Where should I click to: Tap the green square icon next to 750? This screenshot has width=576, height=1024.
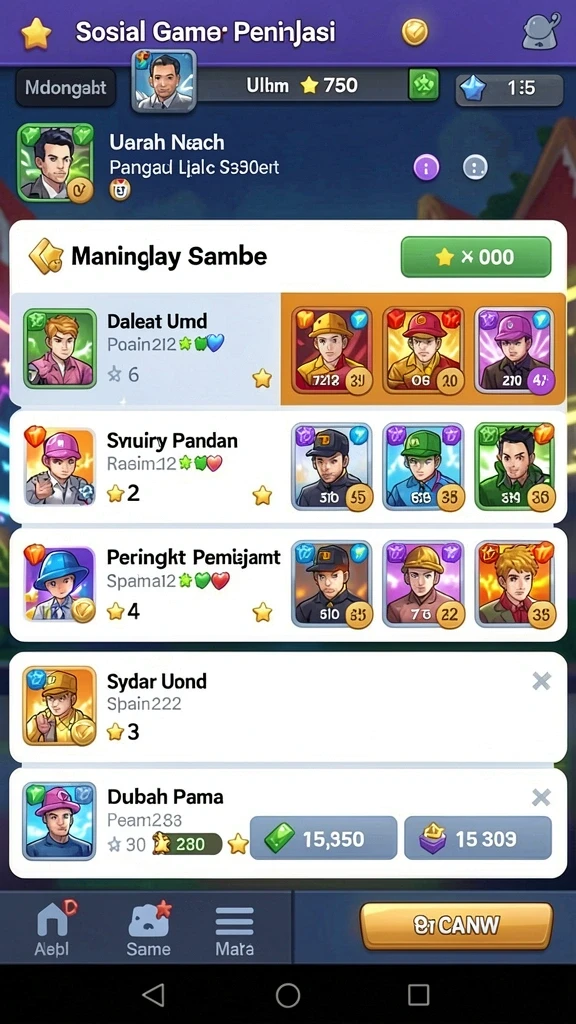pos(423,85)
